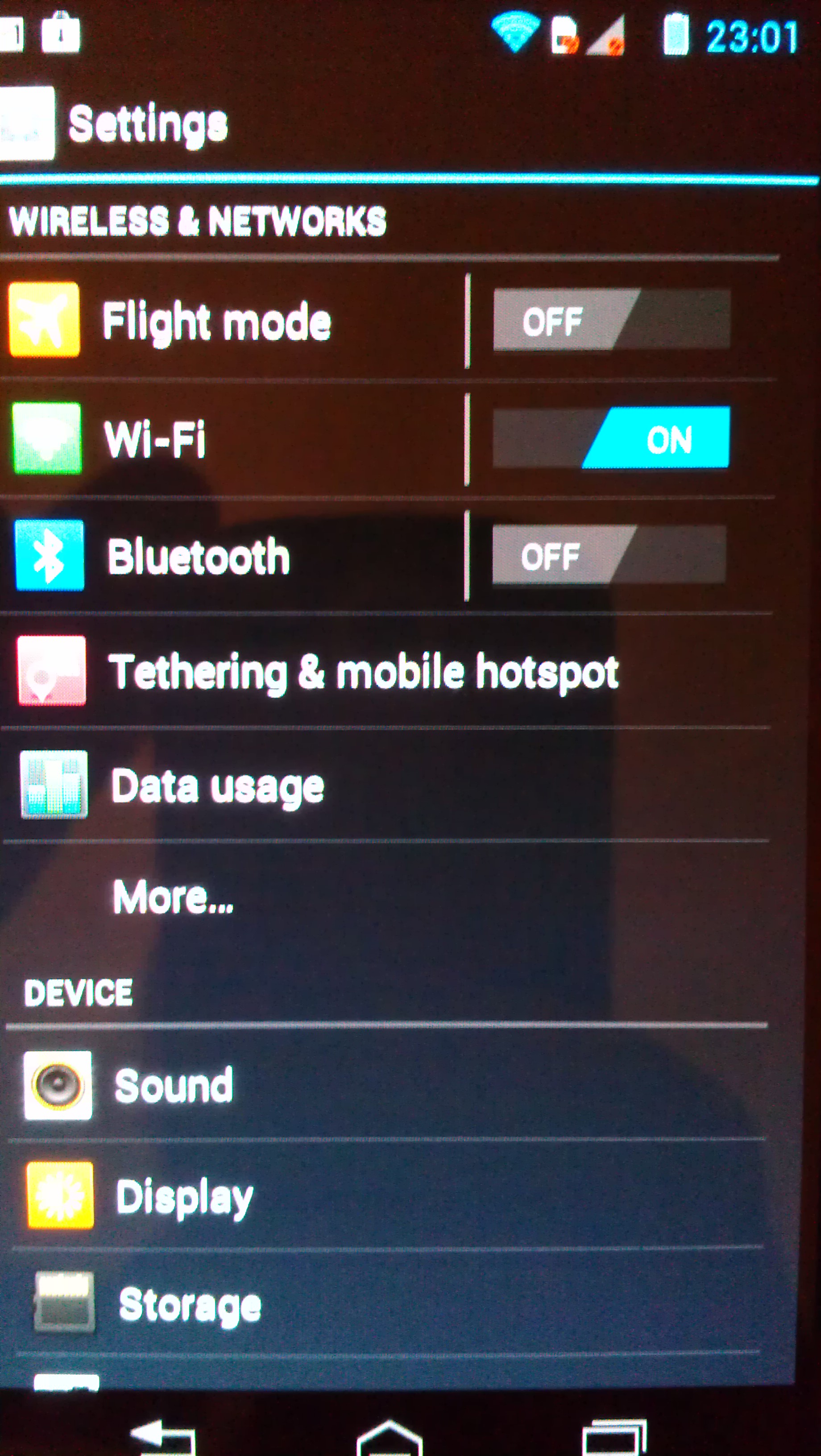
Task: Open More... wireless options
Action: (x=386, y=897)
